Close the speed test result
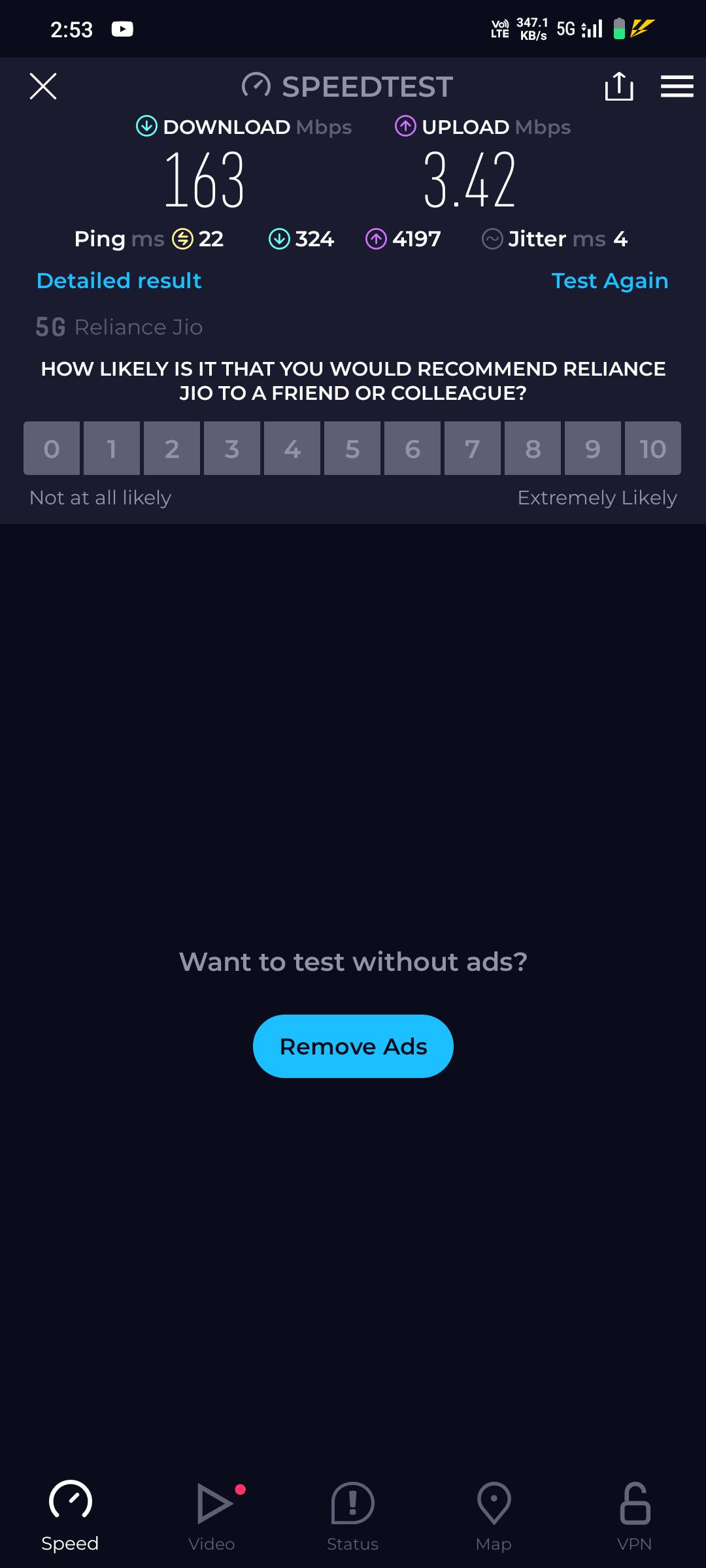This screenshot has width=706, height=1568. (43, 86)
